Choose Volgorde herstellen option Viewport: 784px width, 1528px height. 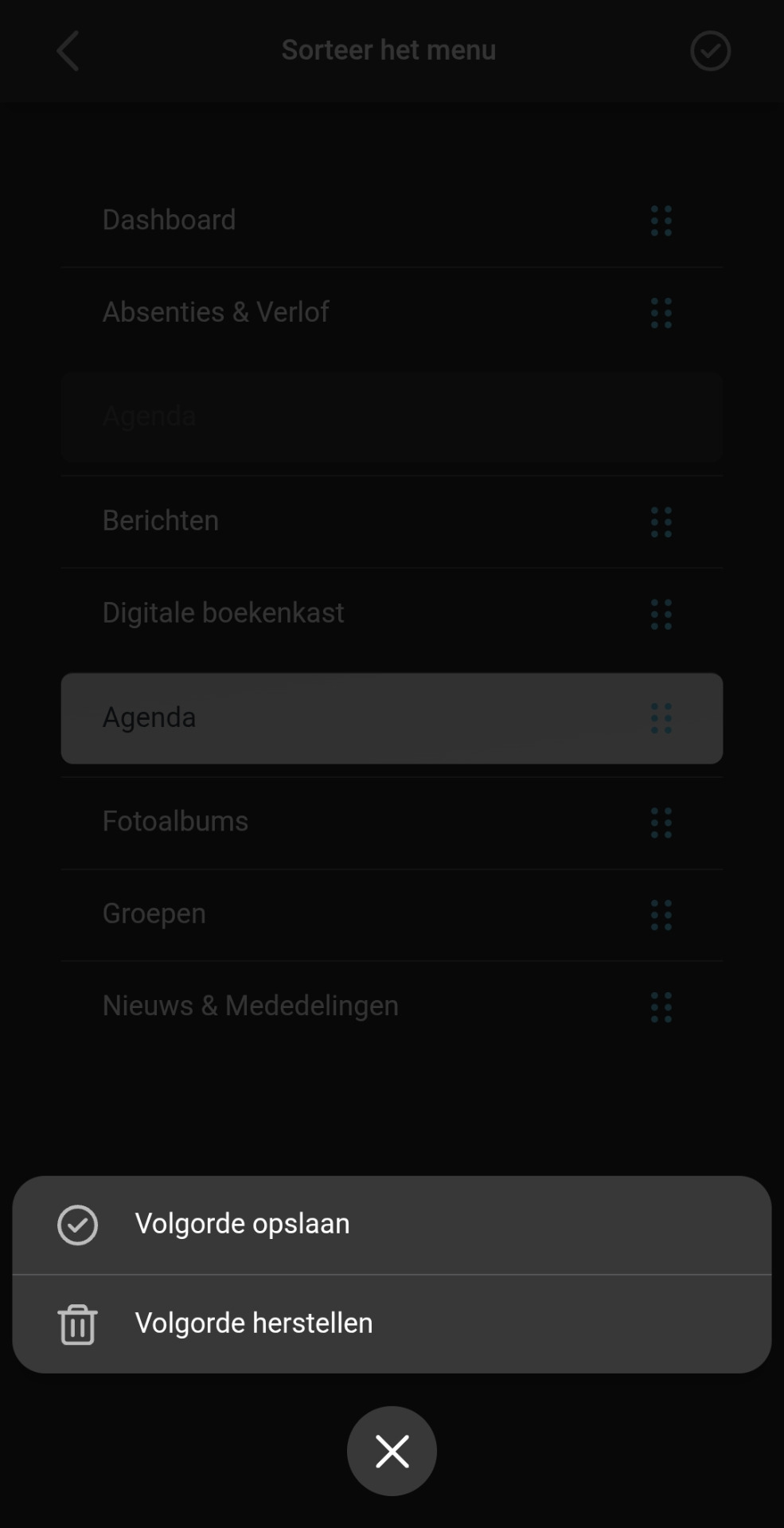[253, 1323]
